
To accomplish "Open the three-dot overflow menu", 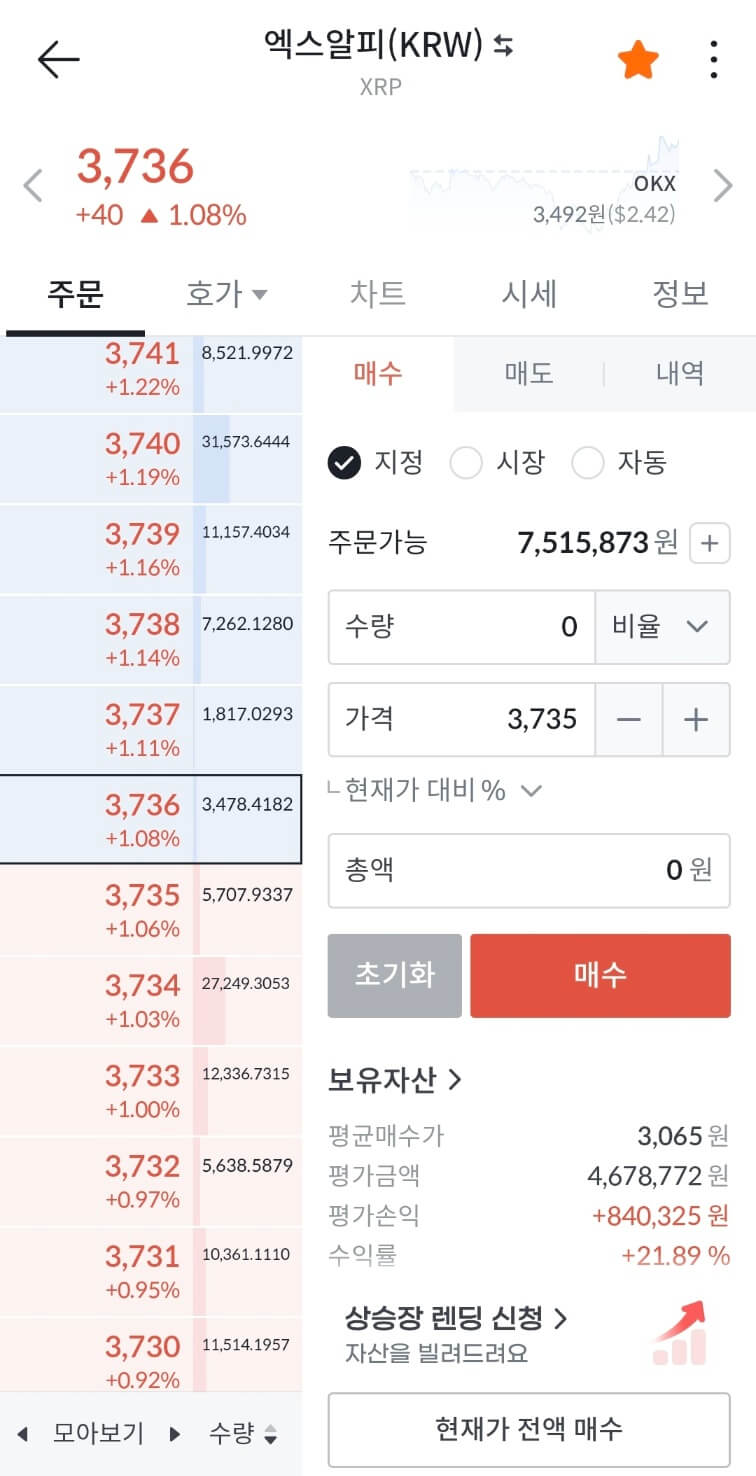I will click(713, 58).
